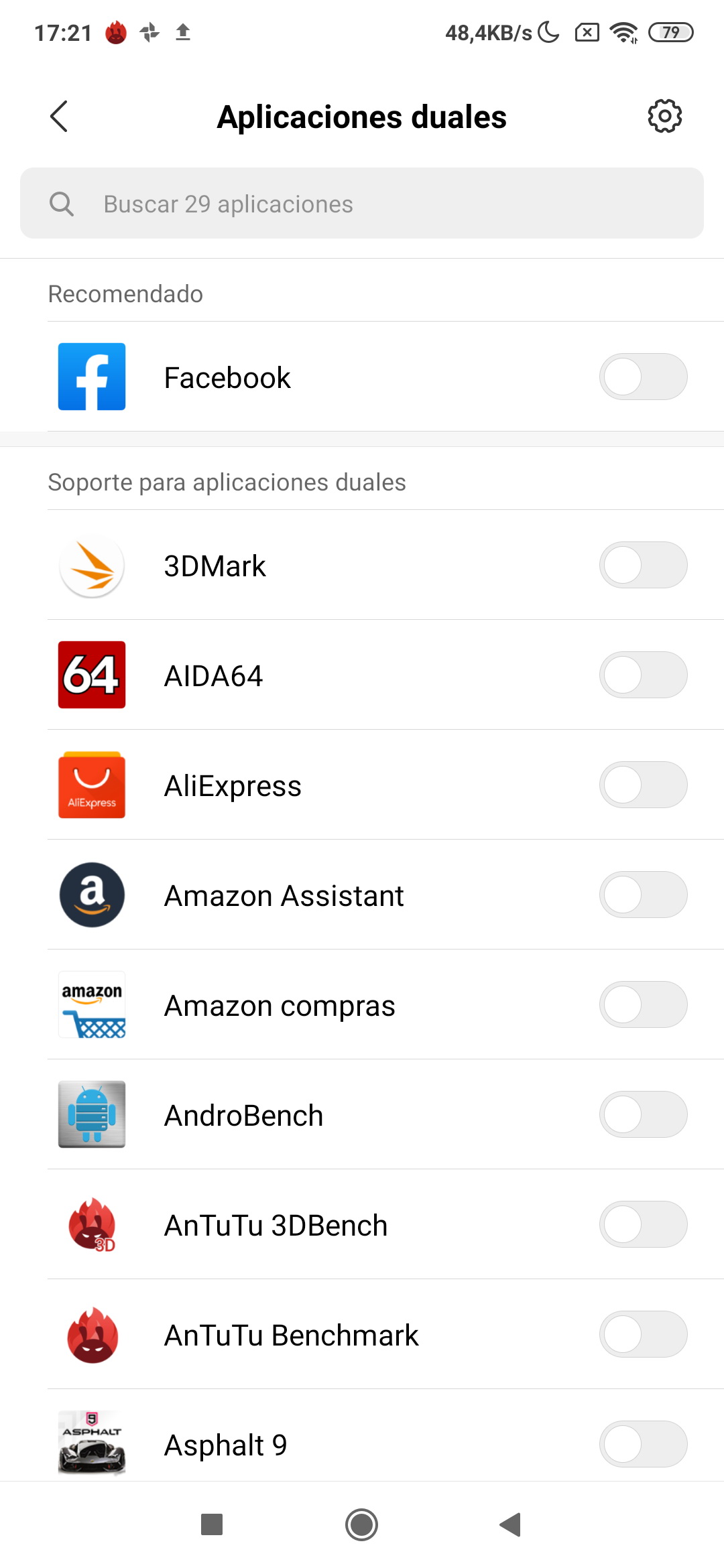Open the dual apps settings gear
The image size is (724, 1568).
tap(664, 117)
